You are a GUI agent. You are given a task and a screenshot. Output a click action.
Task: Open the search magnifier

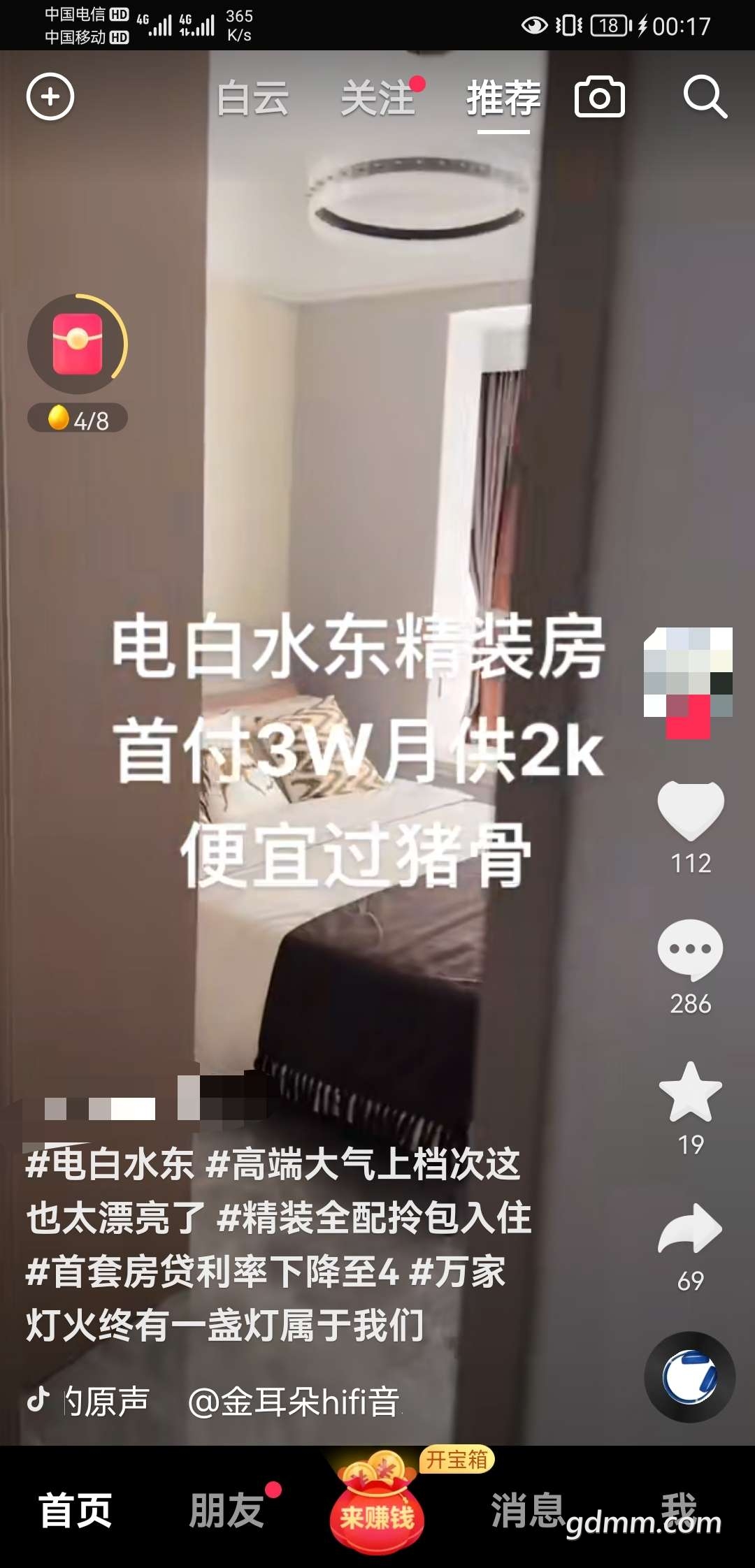(704, 97)
